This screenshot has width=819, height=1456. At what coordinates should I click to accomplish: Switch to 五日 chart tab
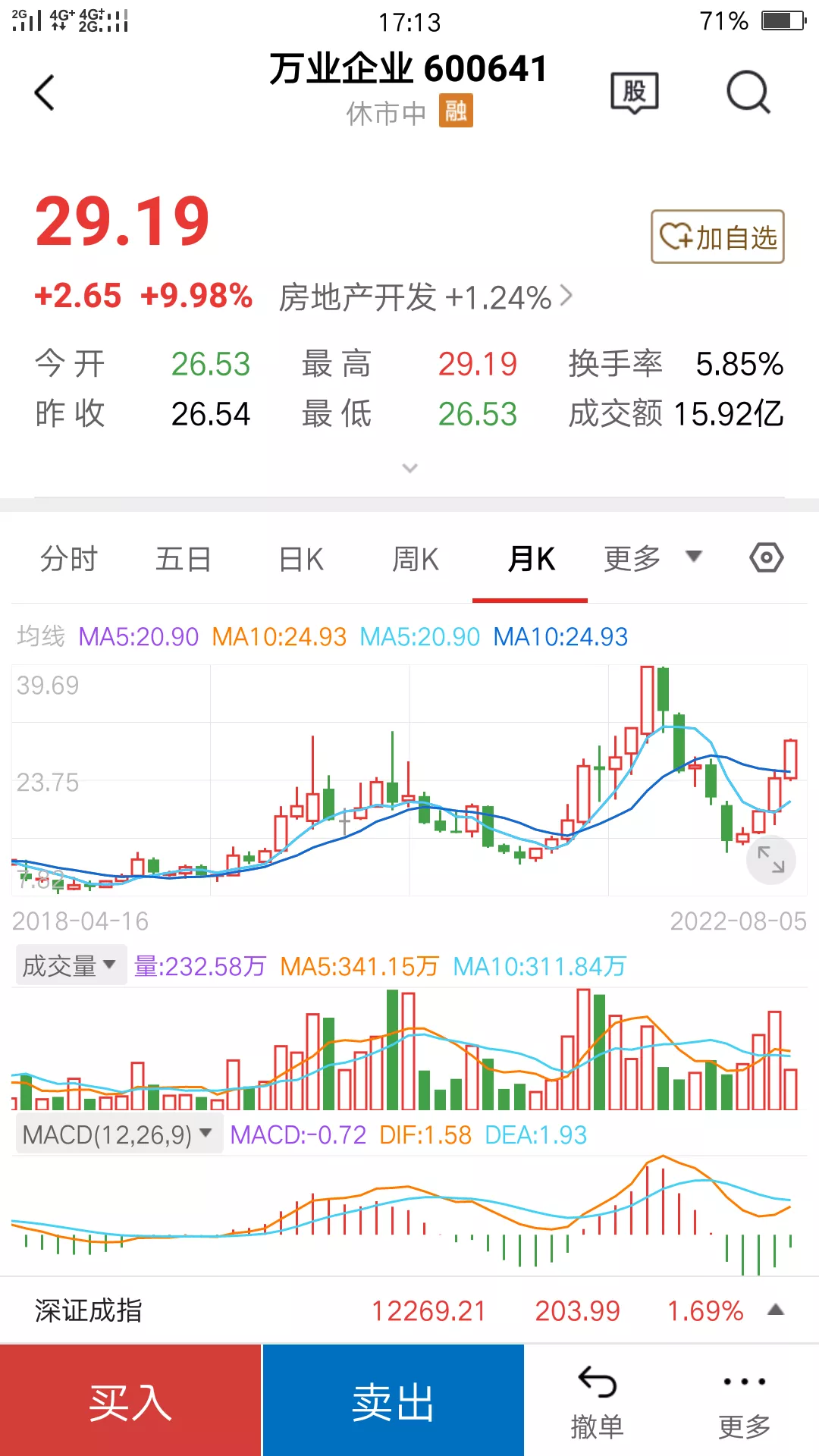click(183, 560)
